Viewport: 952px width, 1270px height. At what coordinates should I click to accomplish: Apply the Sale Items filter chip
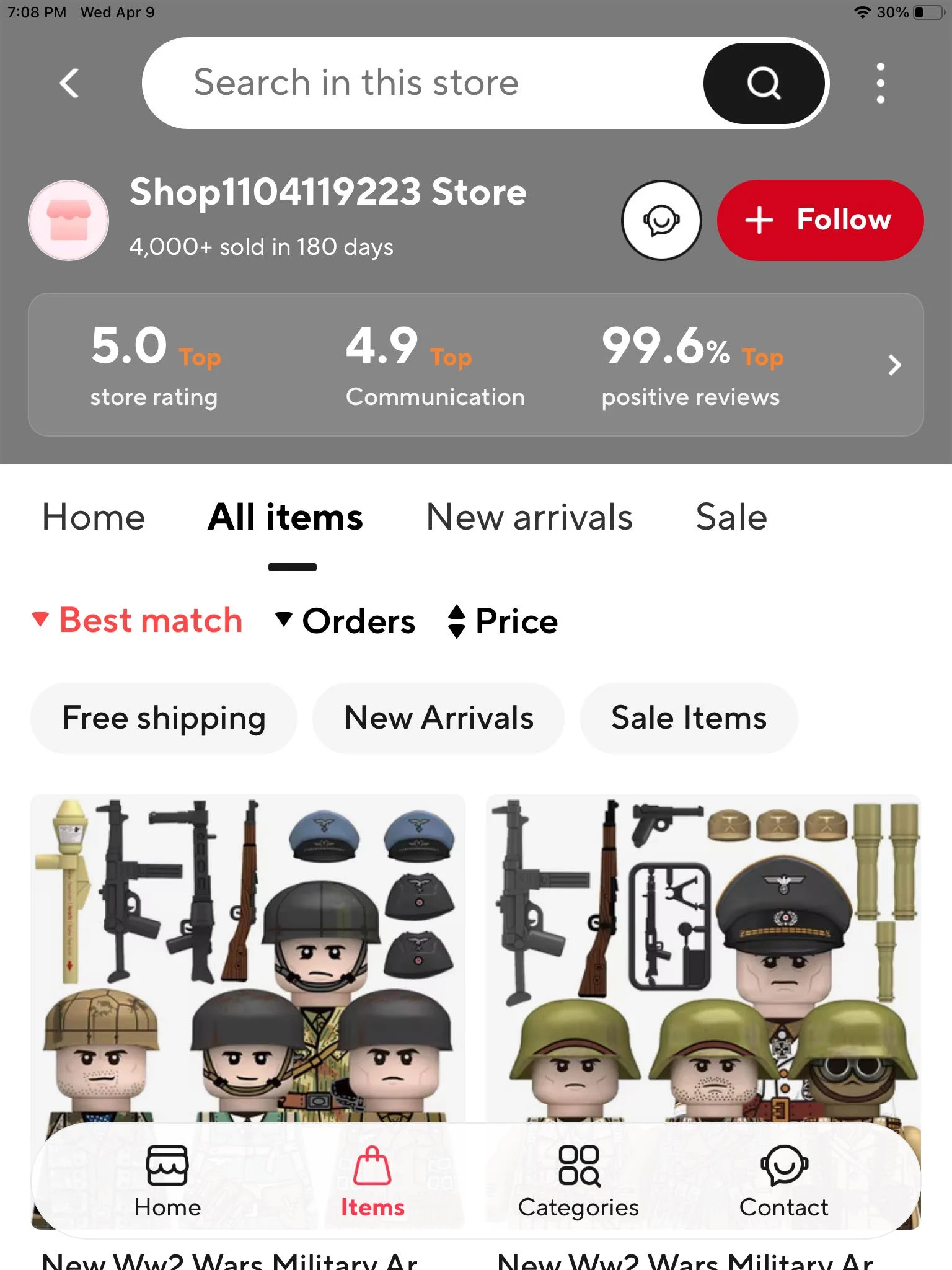(x=689, y=718)
